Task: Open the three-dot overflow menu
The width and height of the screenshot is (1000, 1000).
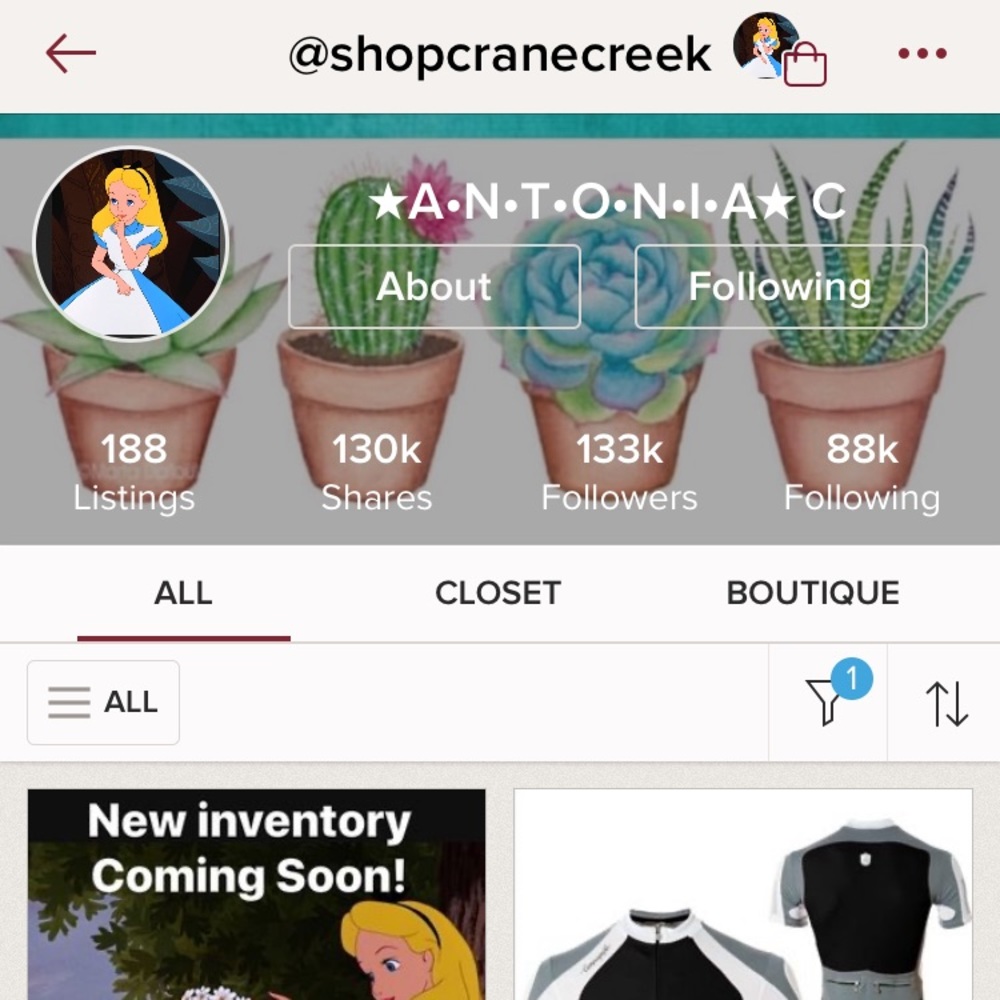Action: 921,54
